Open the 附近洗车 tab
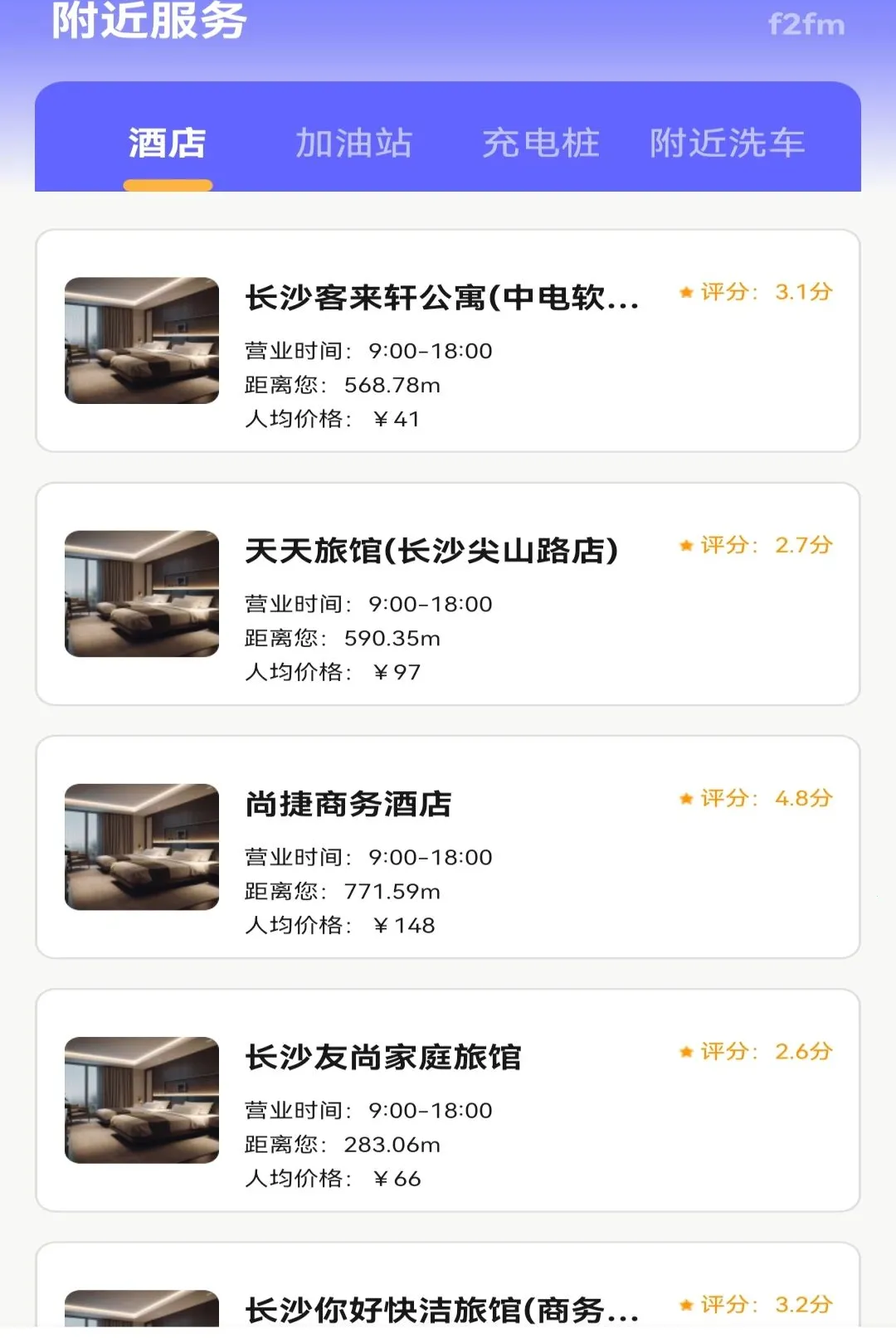 click(728, 143)
